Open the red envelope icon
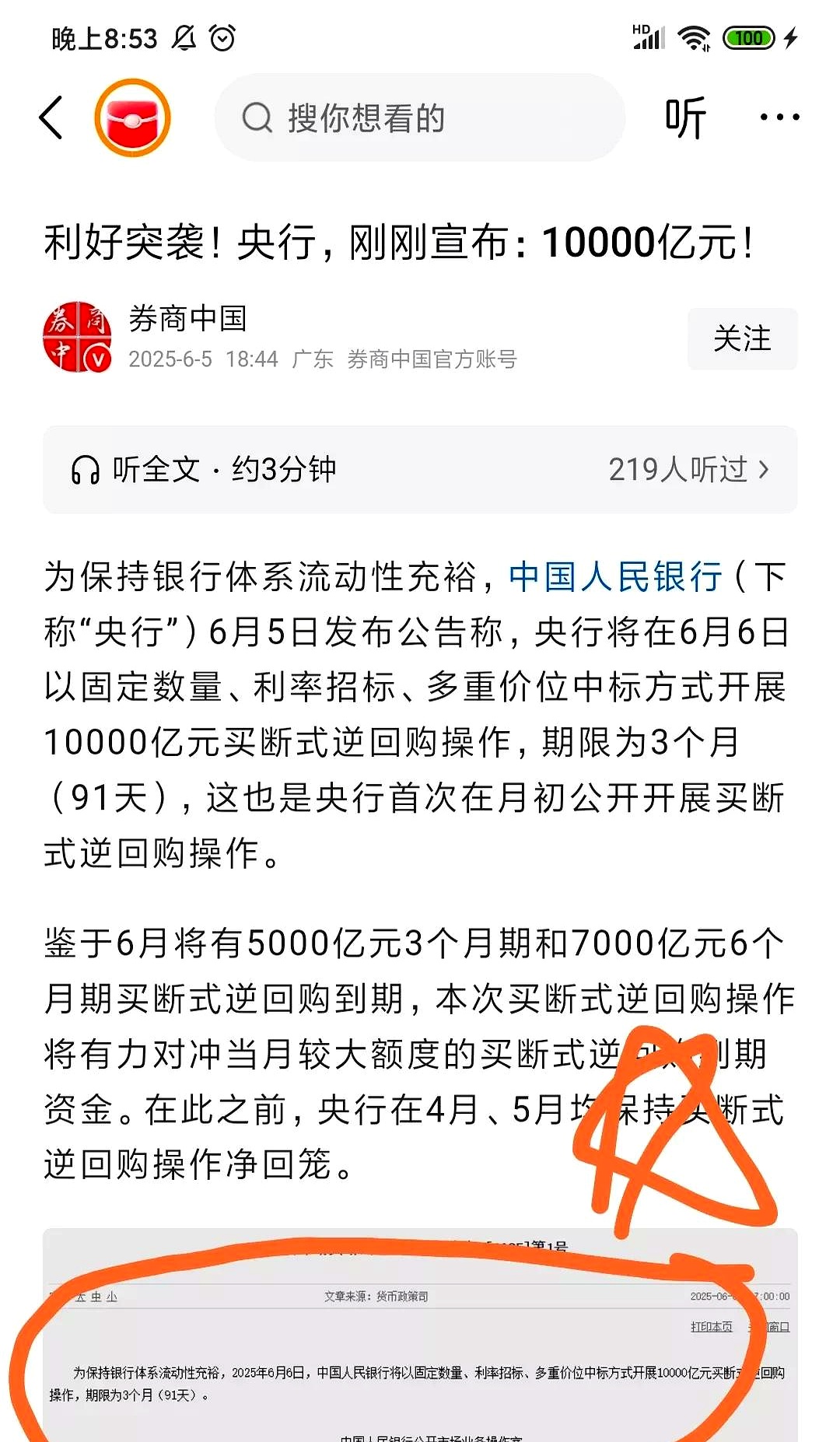Viewport: 840px width, 1442px height. click(x=132, y=118)
